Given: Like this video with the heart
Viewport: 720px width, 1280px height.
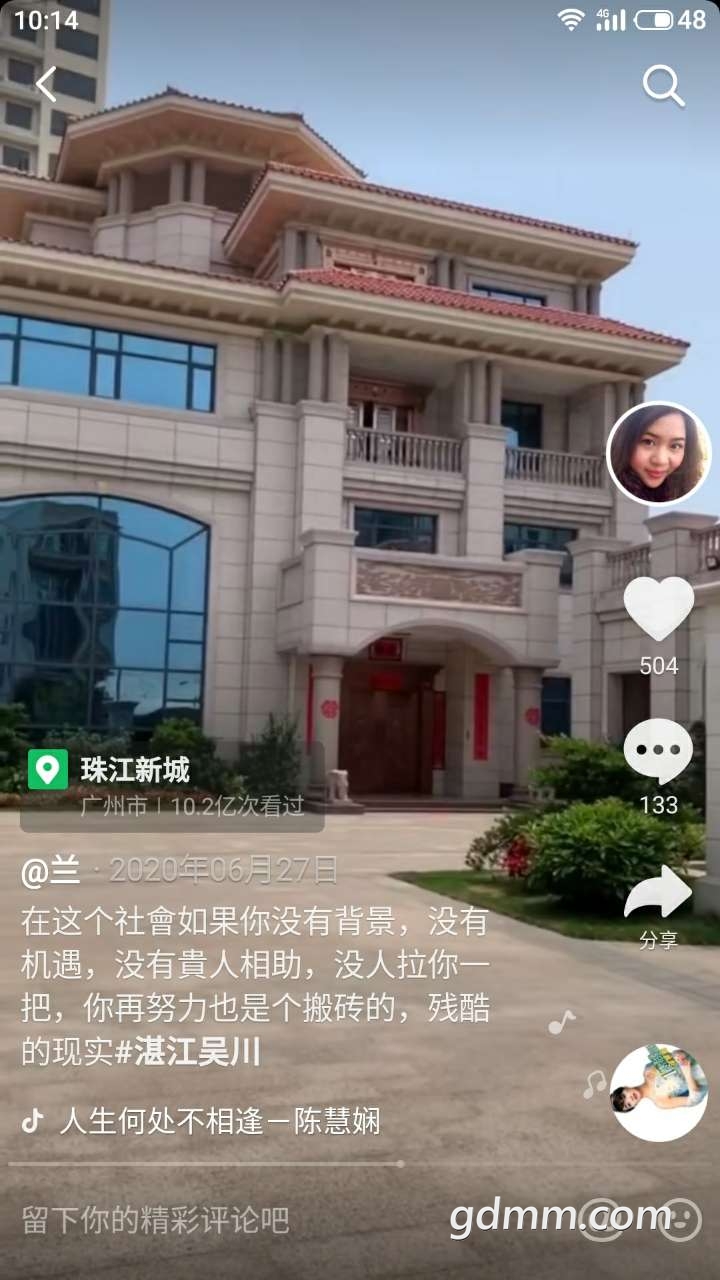Looking at the screenshot, I should (x=658, y=609).
